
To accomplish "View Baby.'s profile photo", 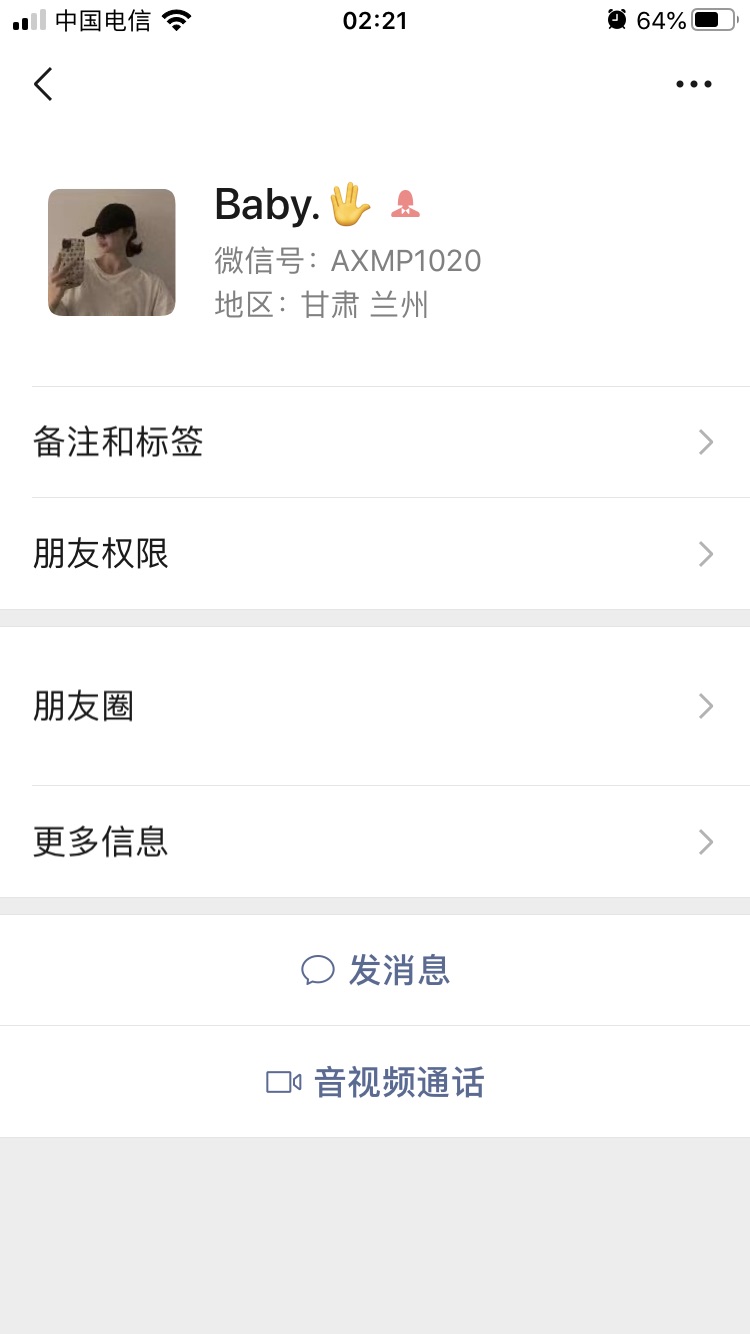I will tap(112, 253).
